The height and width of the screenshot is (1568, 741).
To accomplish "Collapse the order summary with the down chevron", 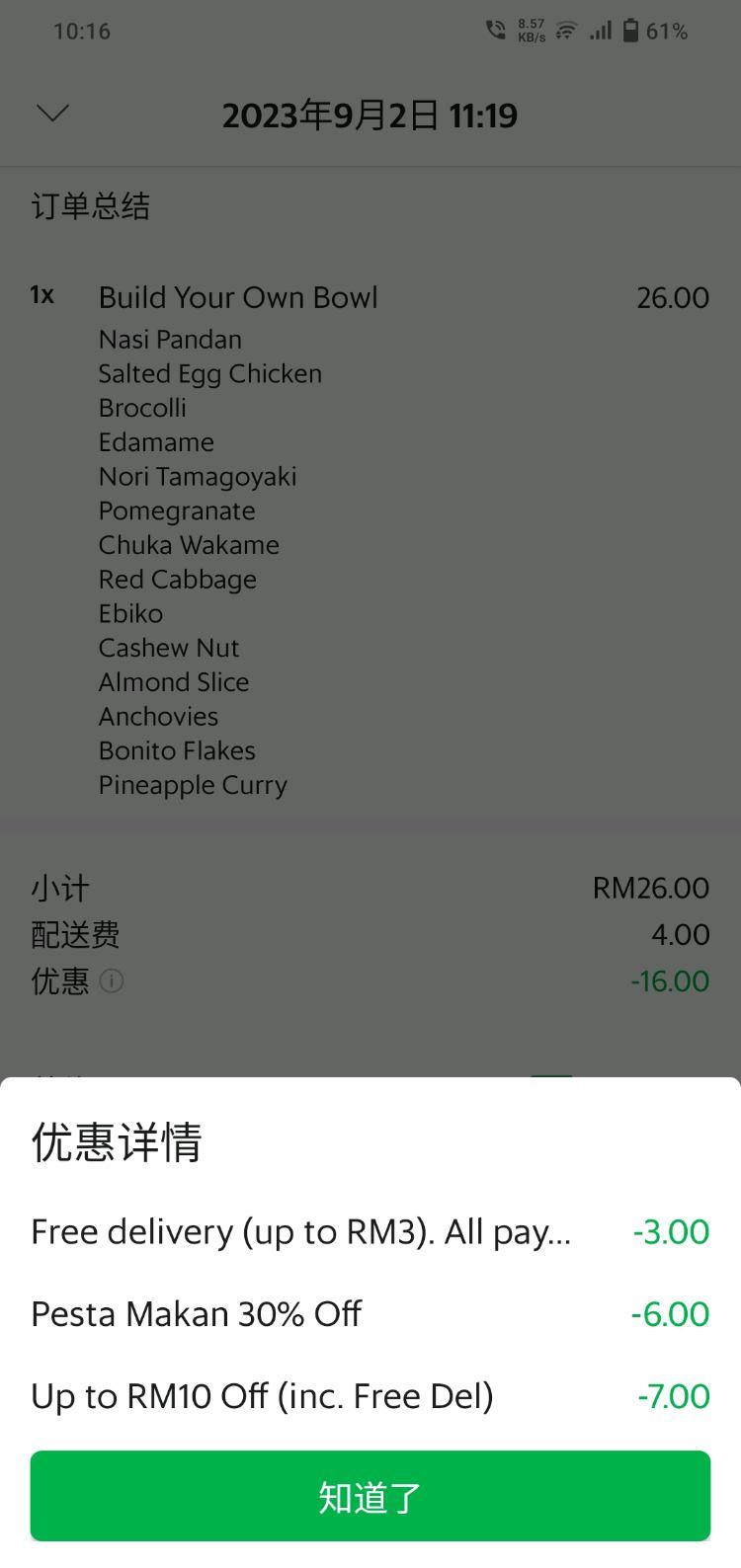I will tap(52, 114).
